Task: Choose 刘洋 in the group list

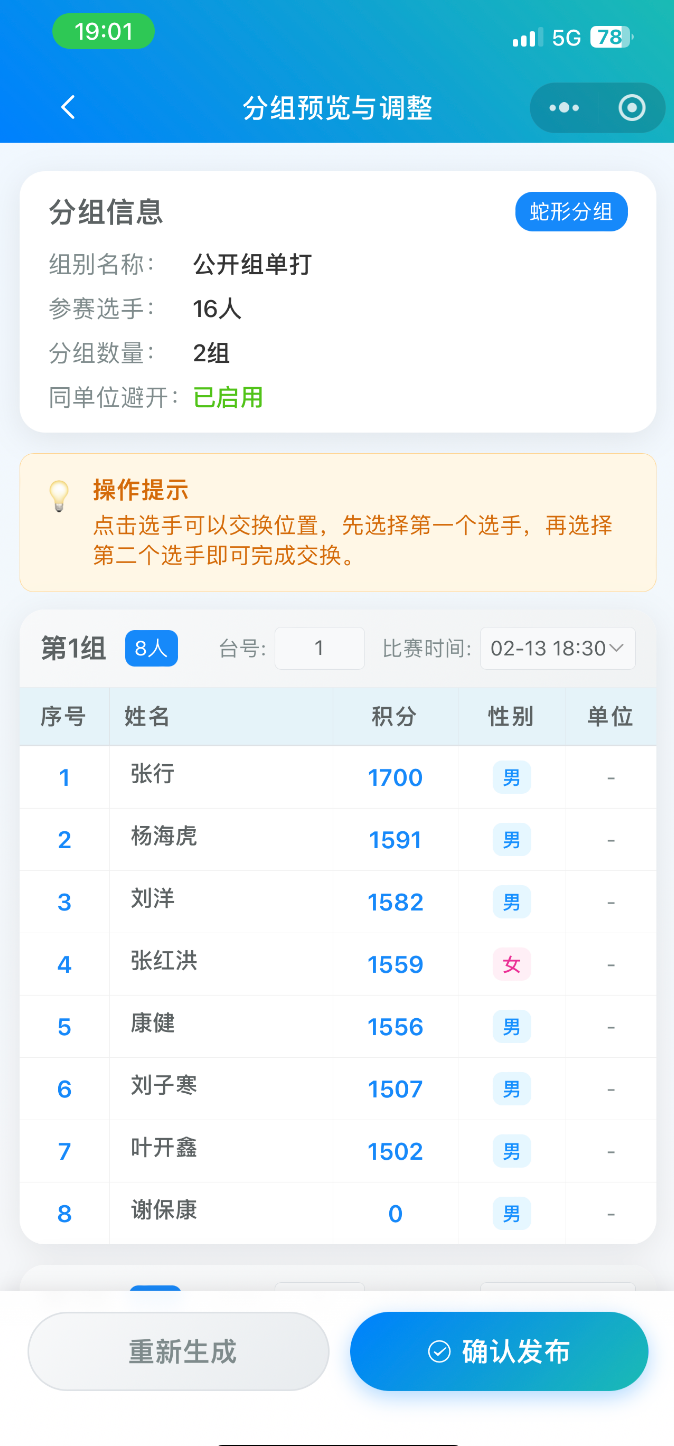Action: [x=152, y=900]
